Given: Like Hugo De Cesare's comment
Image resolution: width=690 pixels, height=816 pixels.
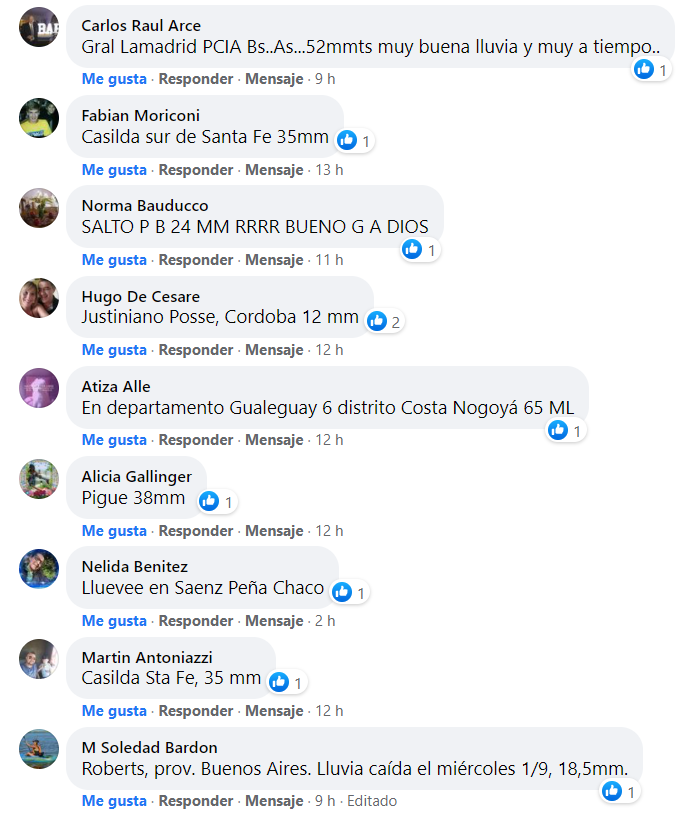Looking at the screenshot, I should pos(114,350).
